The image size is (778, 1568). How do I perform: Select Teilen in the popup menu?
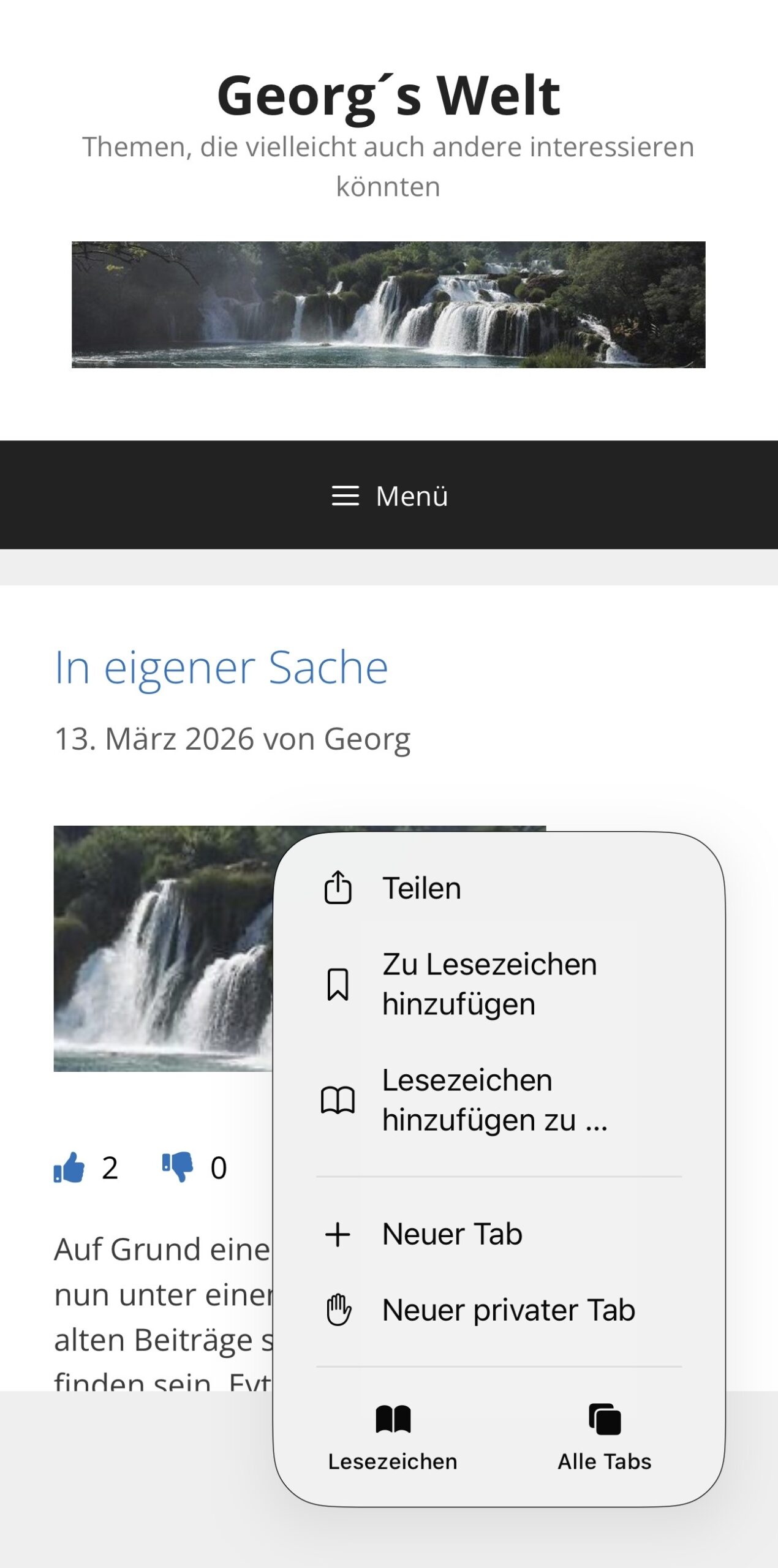(x=421, y=888)
